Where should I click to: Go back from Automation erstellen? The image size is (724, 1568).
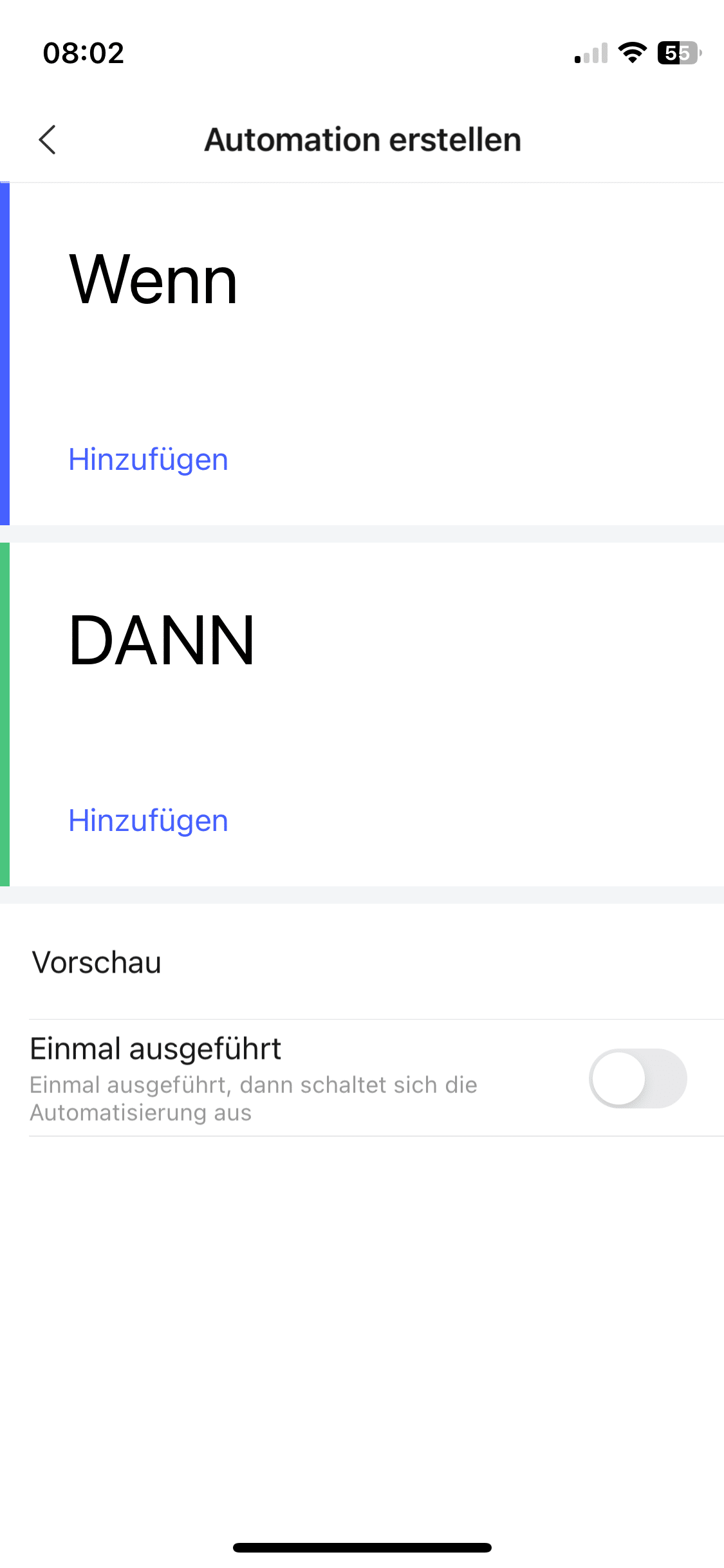click(x=48, y=140)
